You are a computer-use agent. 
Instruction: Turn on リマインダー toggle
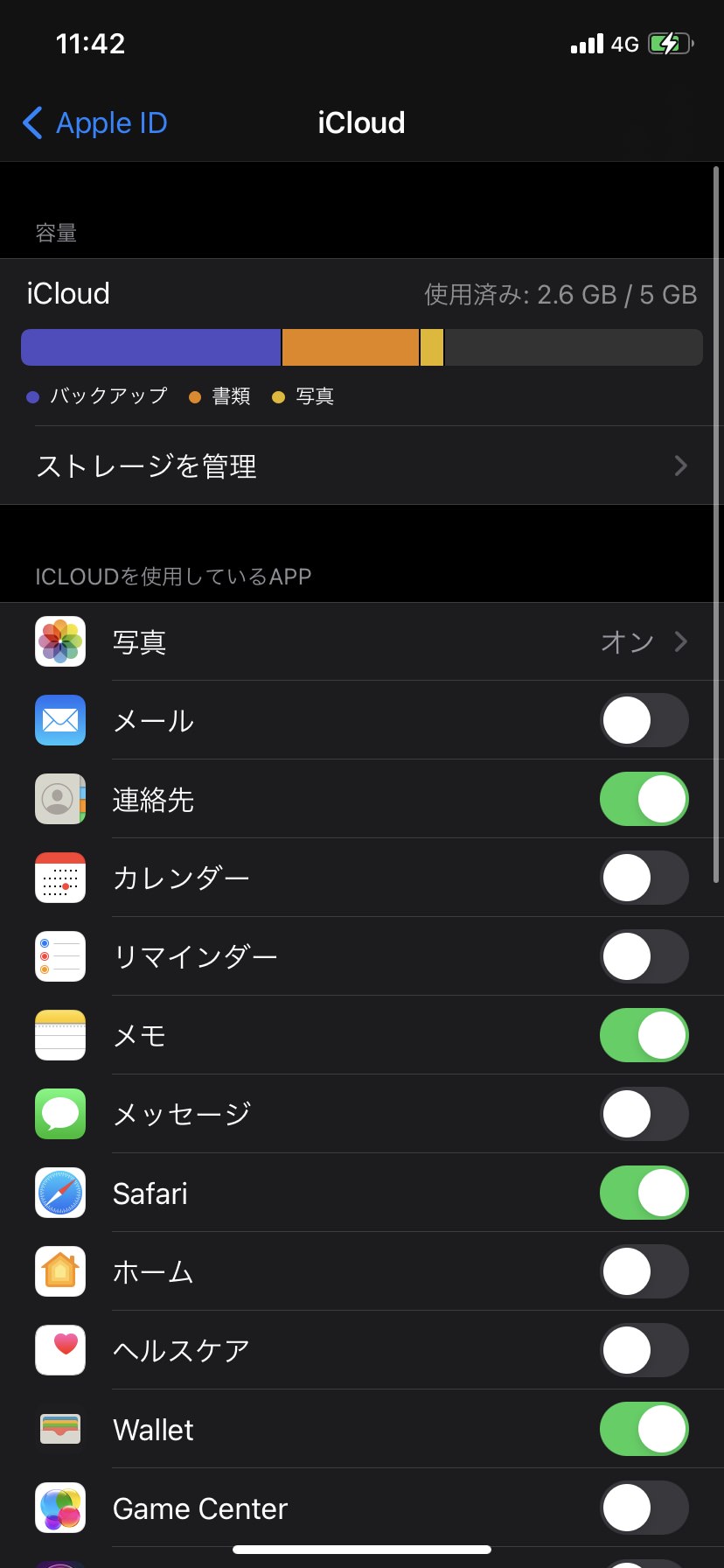click(644, 956)
